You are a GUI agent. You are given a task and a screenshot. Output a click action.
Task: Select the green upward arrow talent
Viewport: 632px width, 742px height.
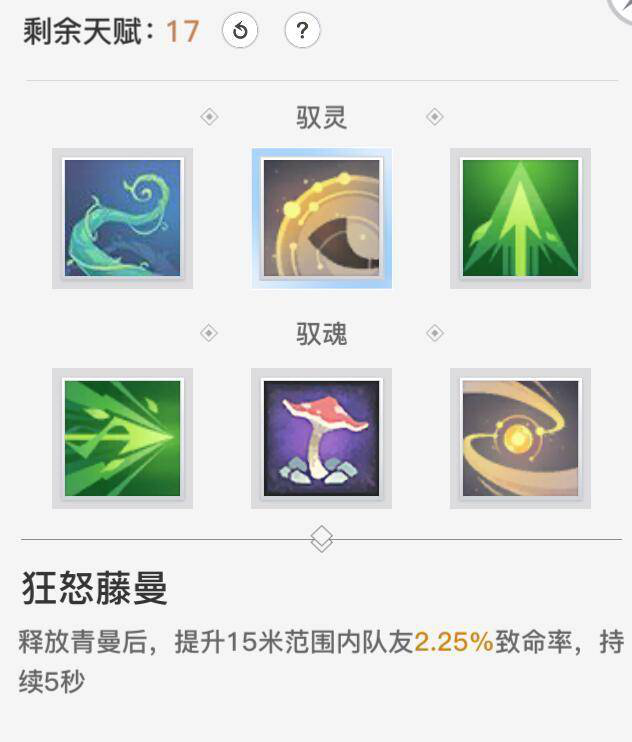point(520,218)
